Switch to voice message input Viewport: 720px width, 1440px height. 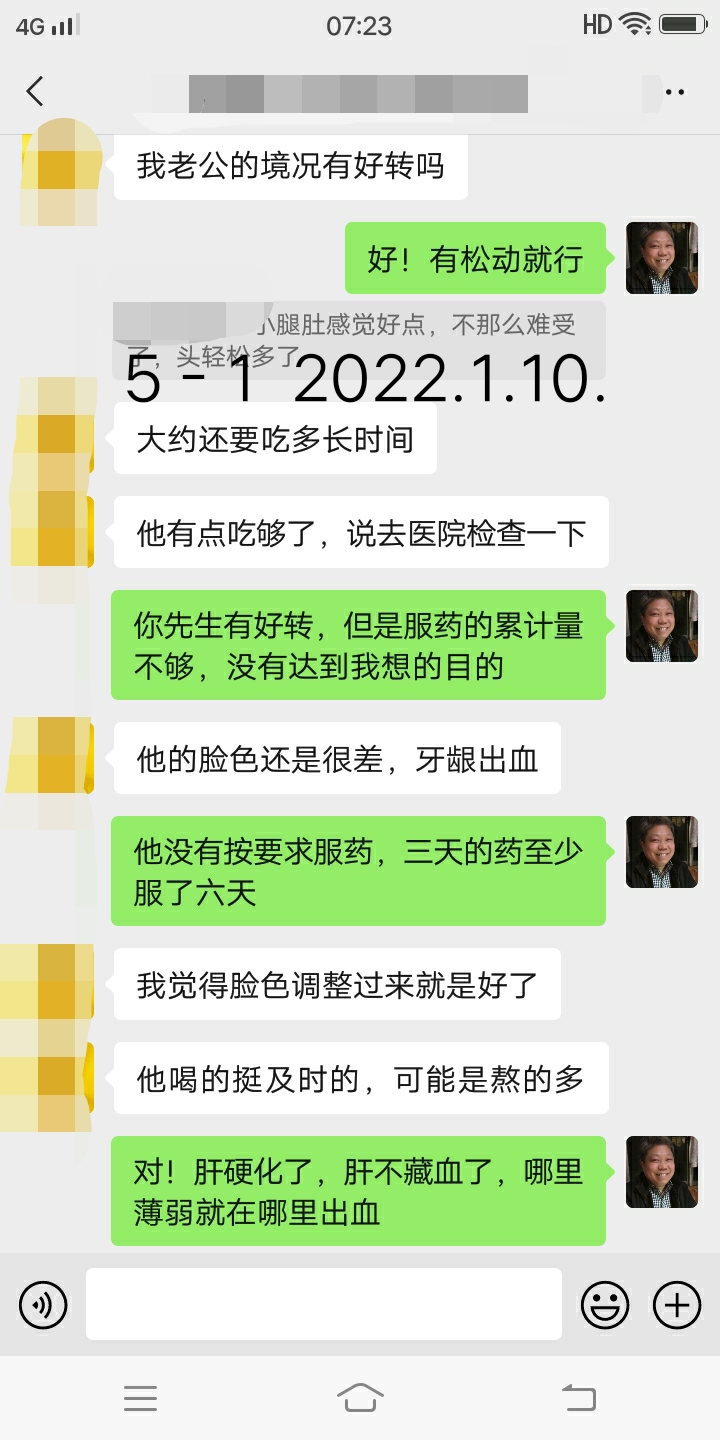click(43, 1305)
